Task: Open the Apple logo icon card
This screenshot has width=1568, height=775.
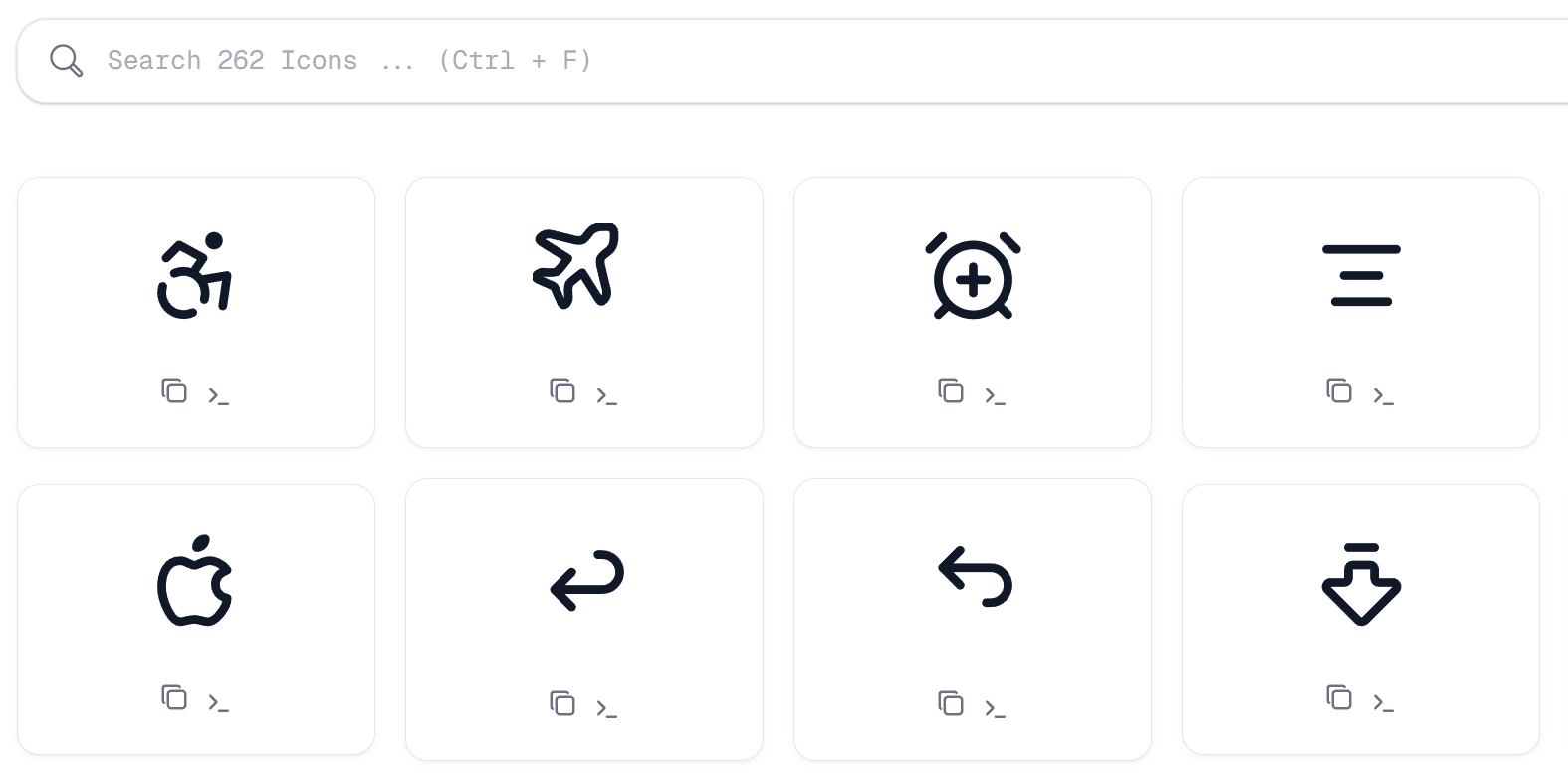Action: pos(195,581)
